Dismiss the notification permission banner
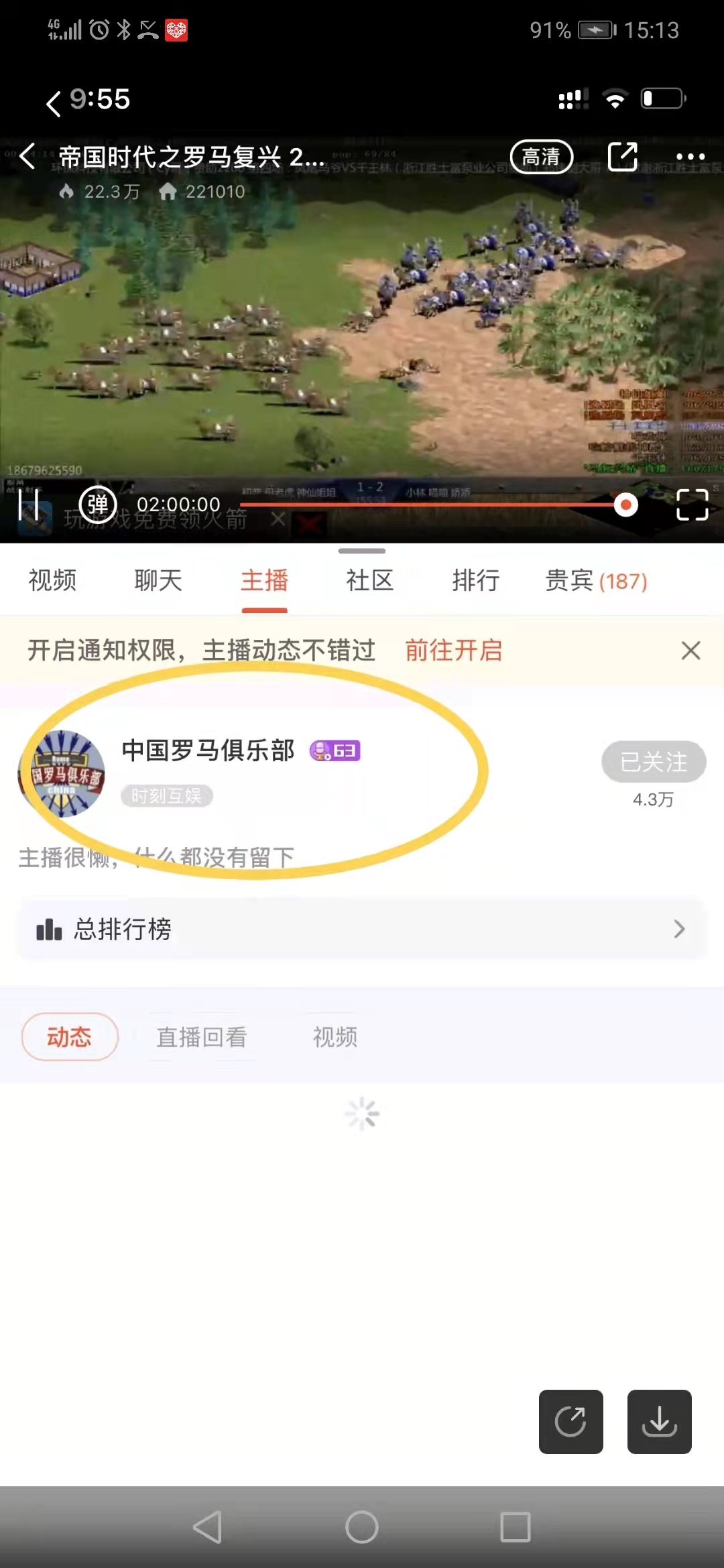Image resolution: width=724 pixels, height=1568 pixels. tap(690, 650)
